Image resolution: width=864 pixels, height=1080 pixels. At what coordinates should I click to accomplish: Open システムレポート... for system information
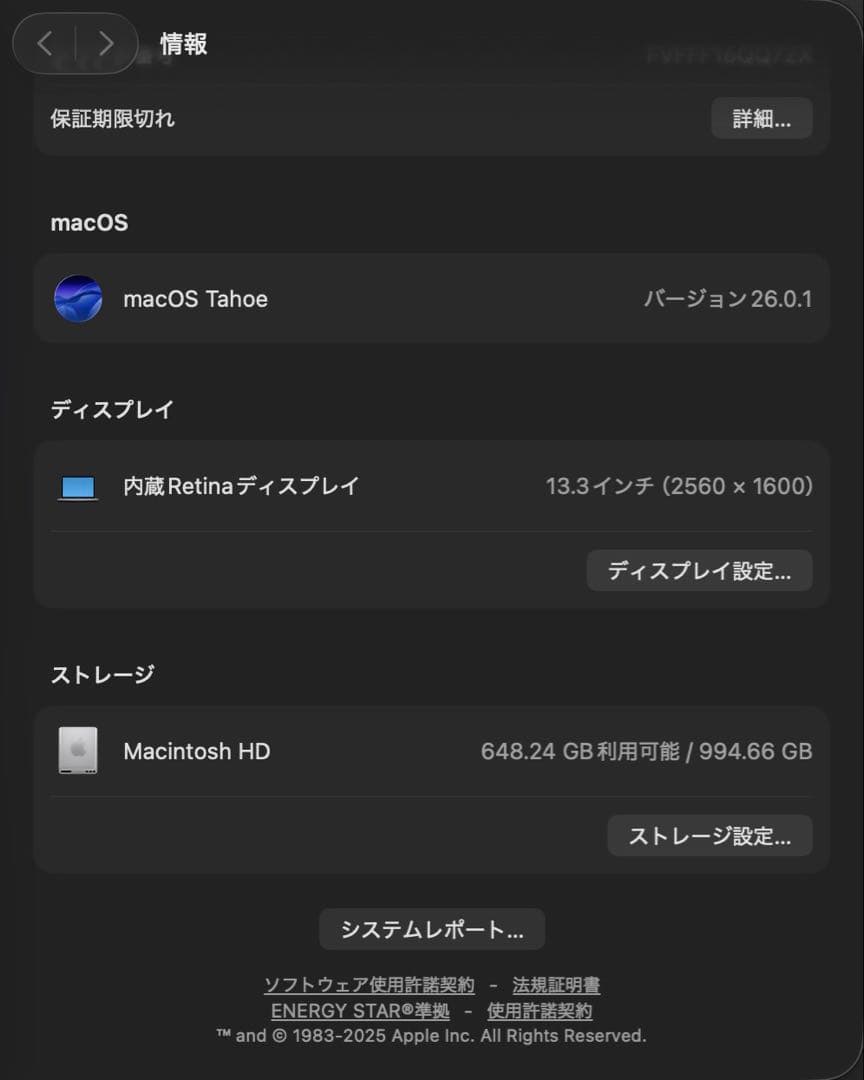pyautogui.click(x=431, y=929)
